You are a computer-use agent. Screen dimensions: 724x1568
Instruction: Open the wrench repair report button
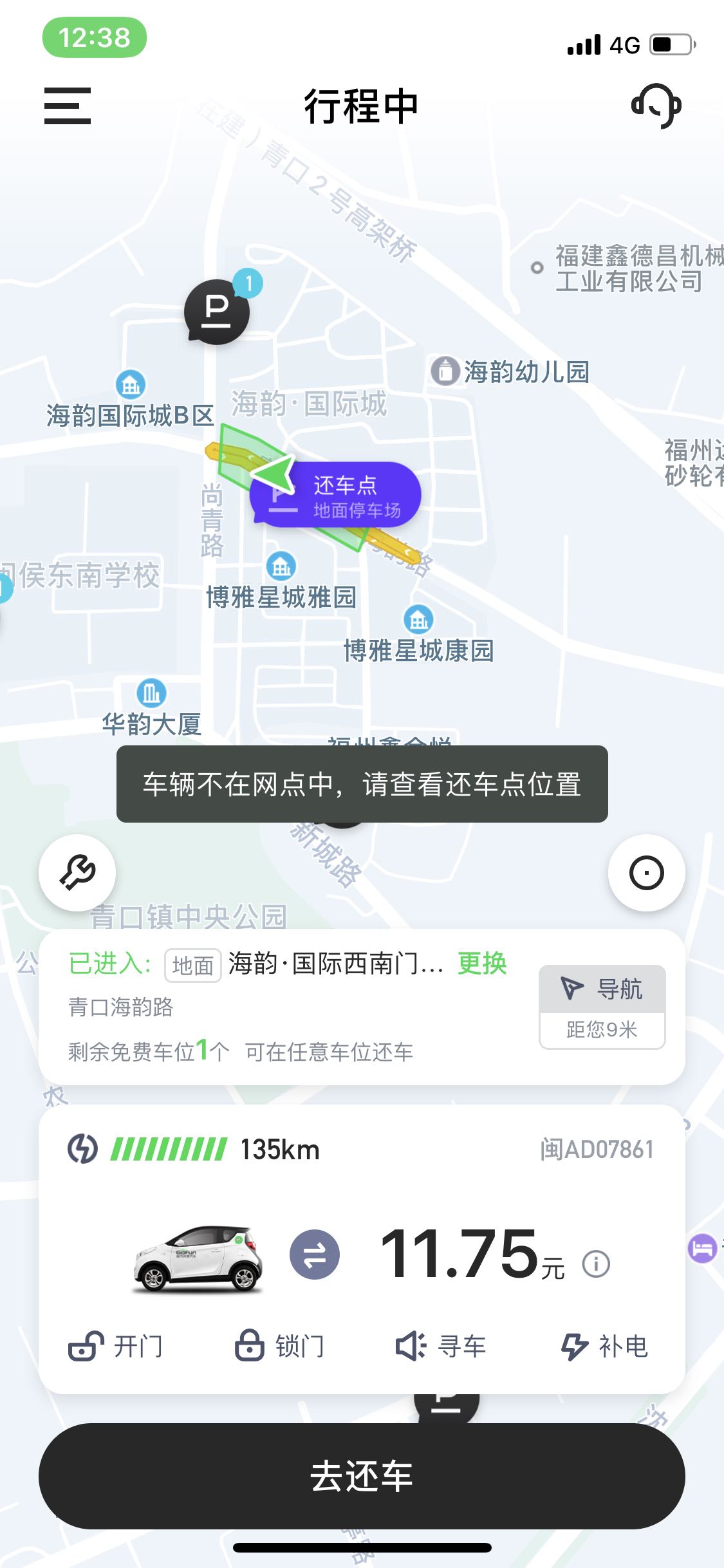coord(77,873)
